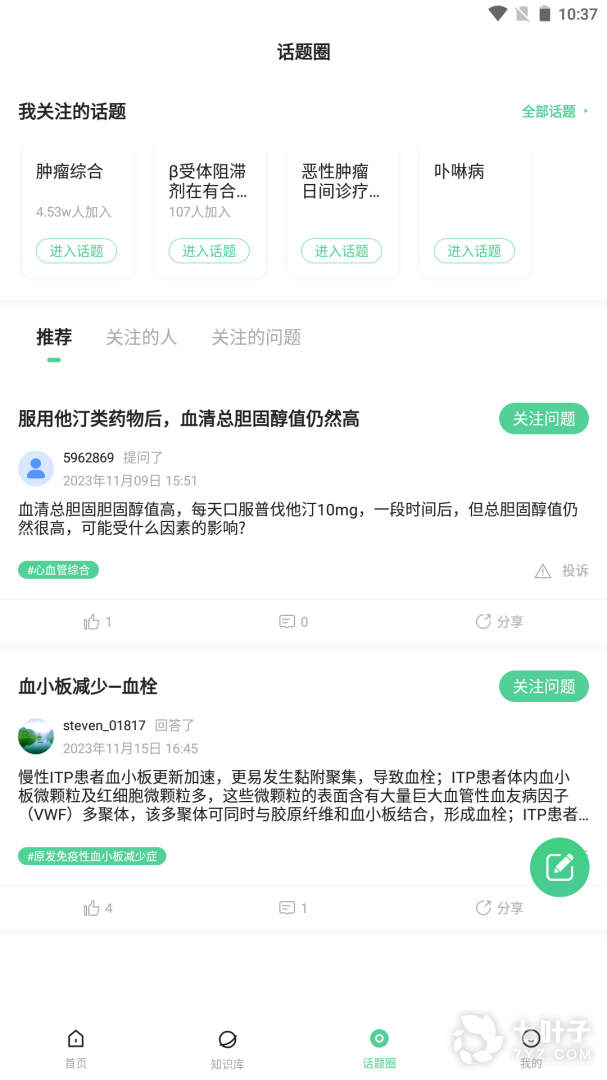
Task: Switch to the 关注的问题 tab
Action: tap(256, 338)
